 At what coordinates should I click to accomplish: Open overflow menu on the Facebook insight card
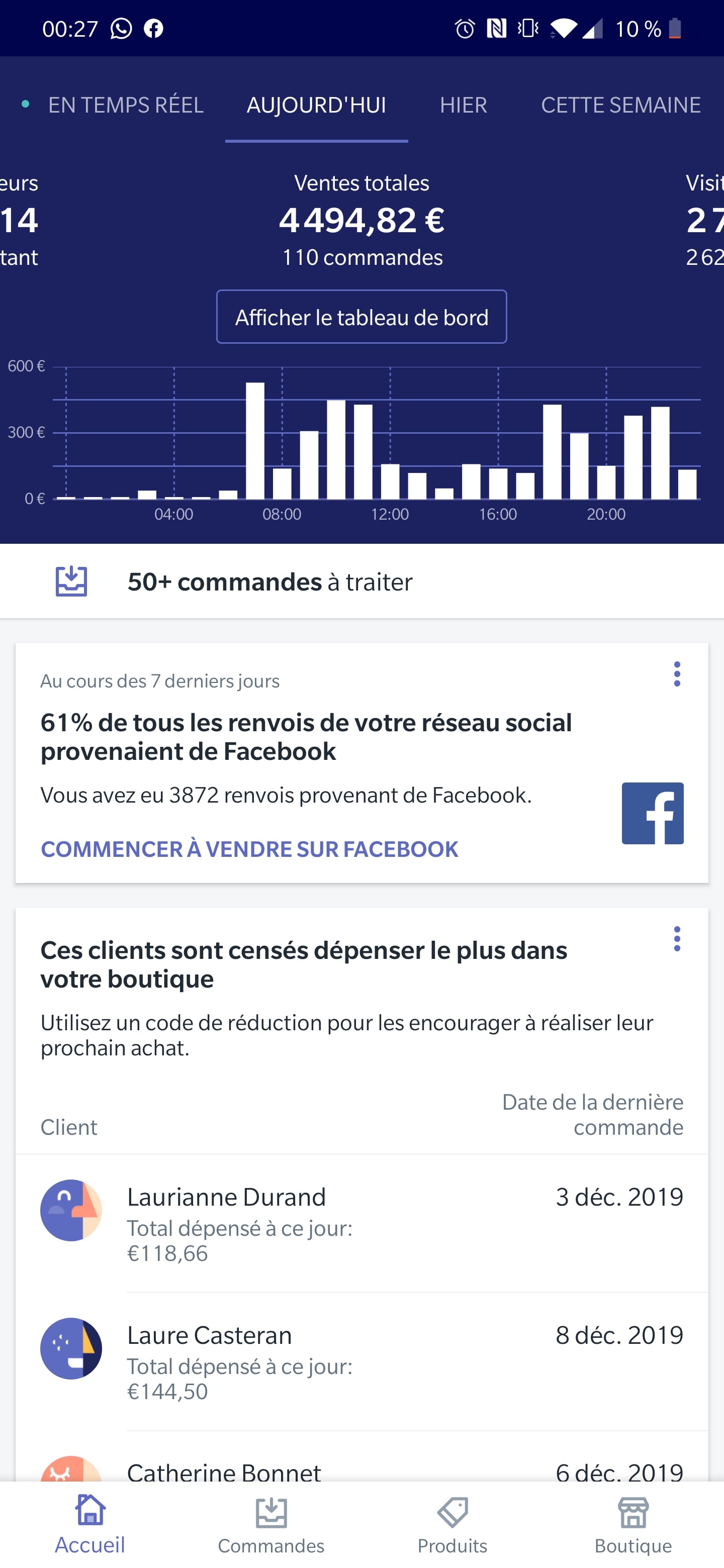point(677,674)
